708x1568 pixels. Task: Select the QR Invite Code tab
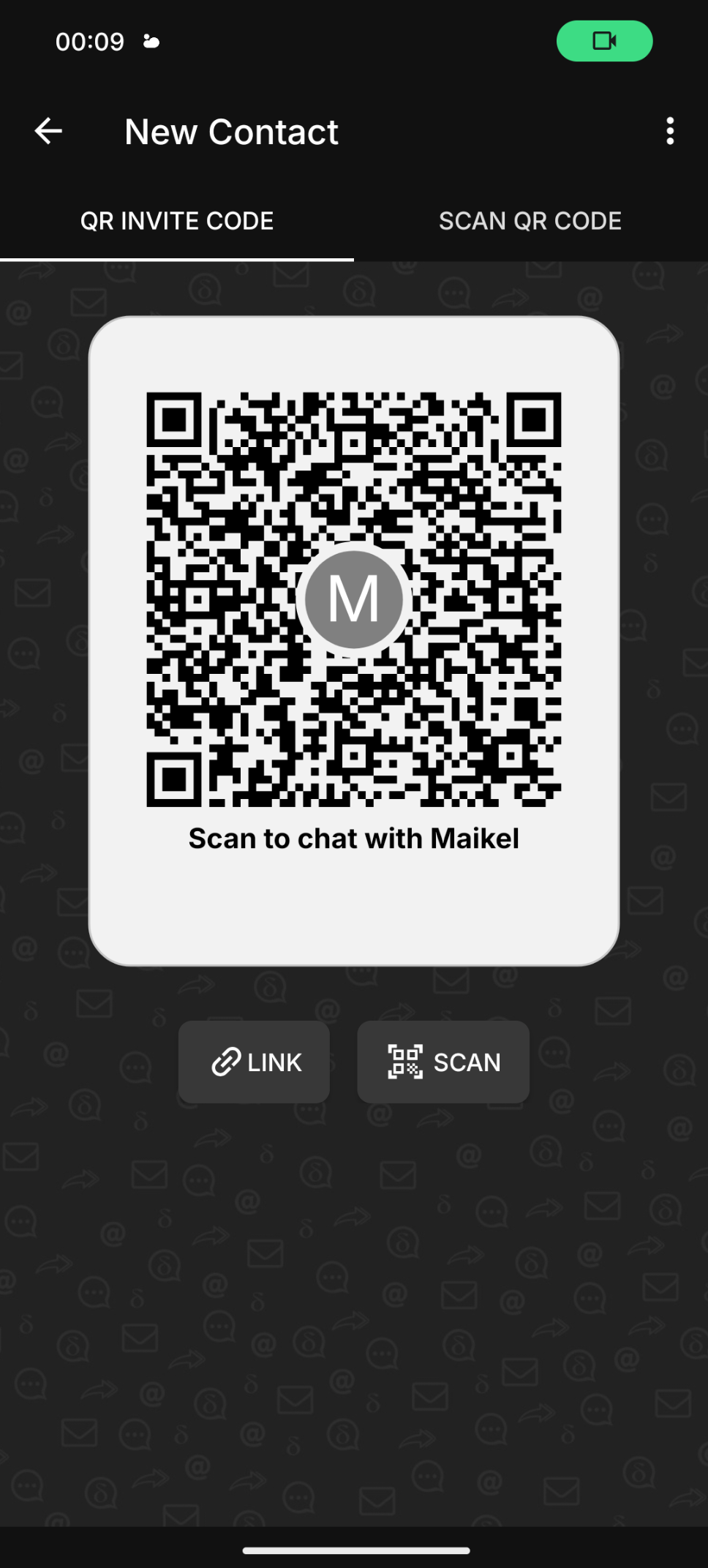pos(177,221)
